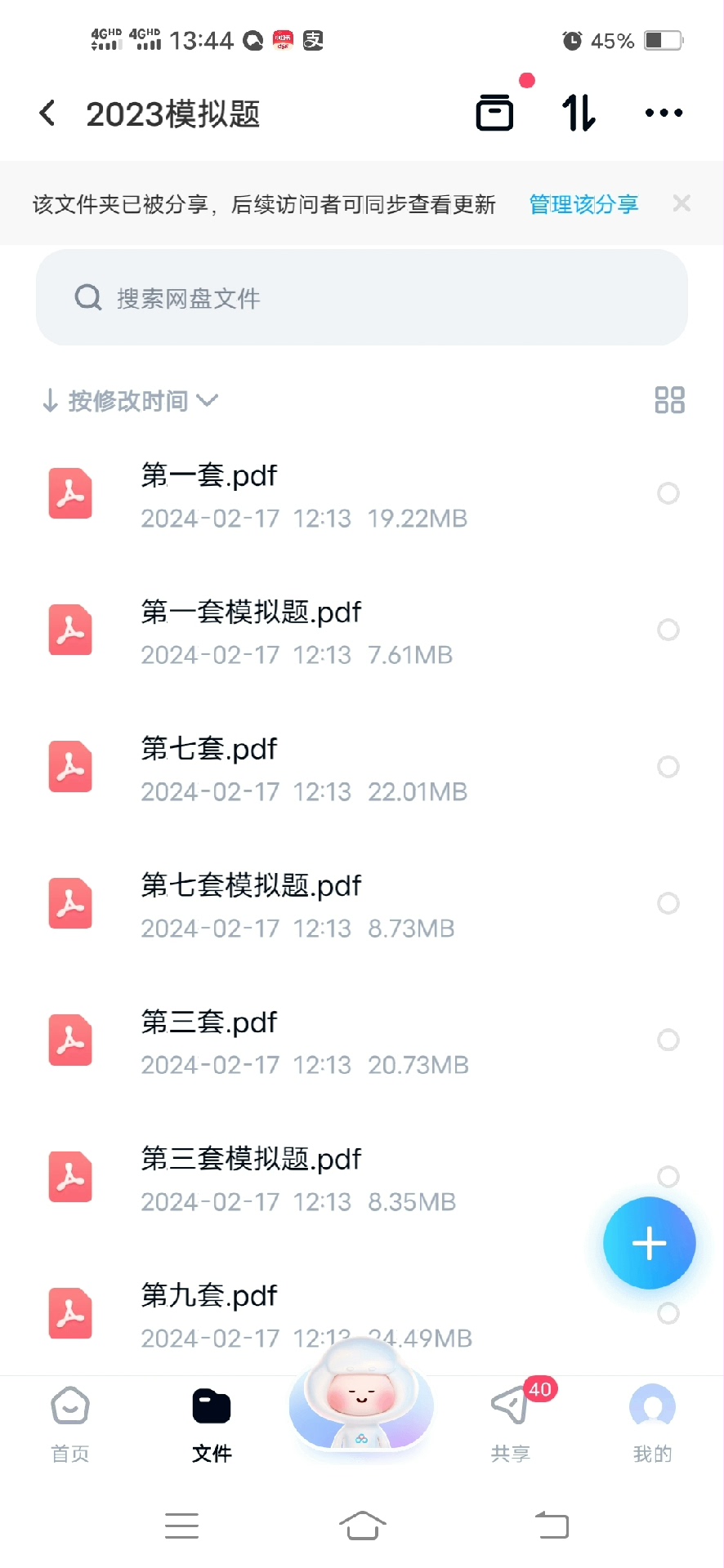Select the checkbox for 第七套模拟题.pdf
Image resolution: width=724 pixels, height=1568 pixels.
point(668,903)
